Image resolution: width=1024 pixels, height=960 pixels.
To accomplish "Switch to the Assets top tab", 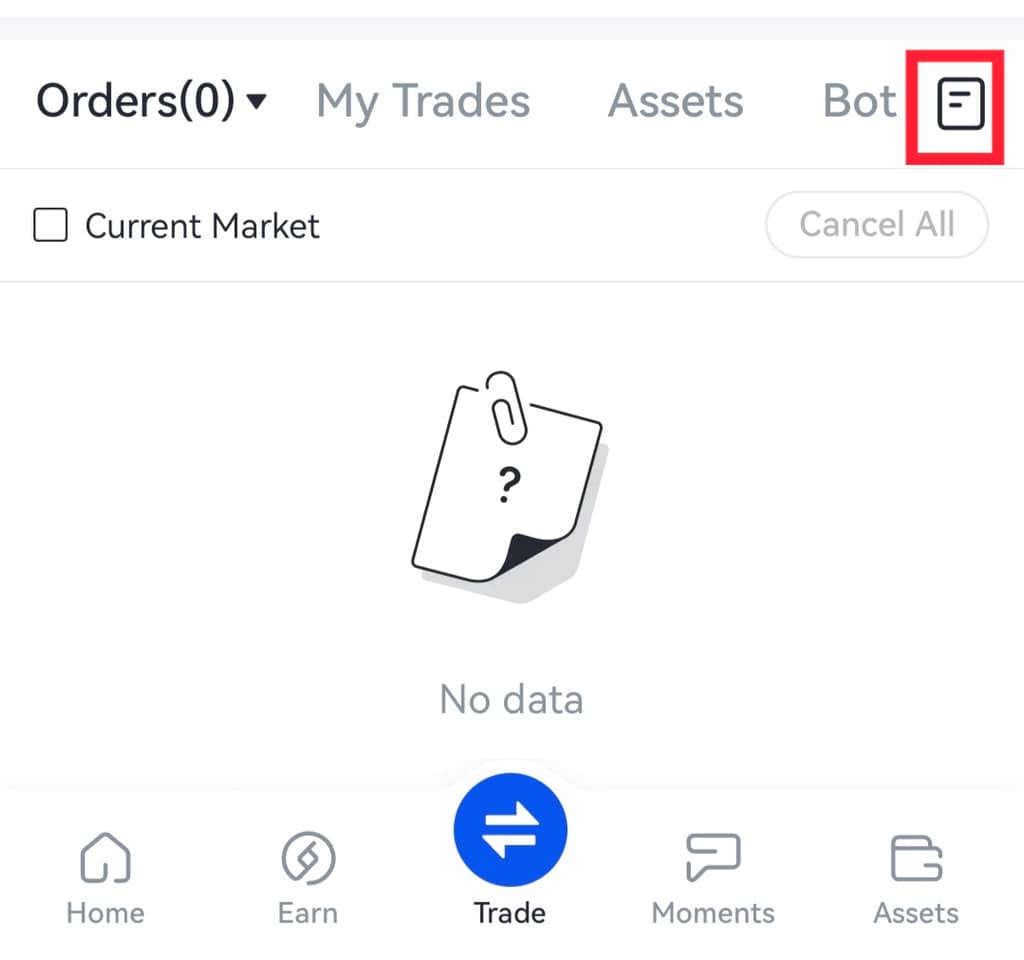I will [x=676, y=101].
